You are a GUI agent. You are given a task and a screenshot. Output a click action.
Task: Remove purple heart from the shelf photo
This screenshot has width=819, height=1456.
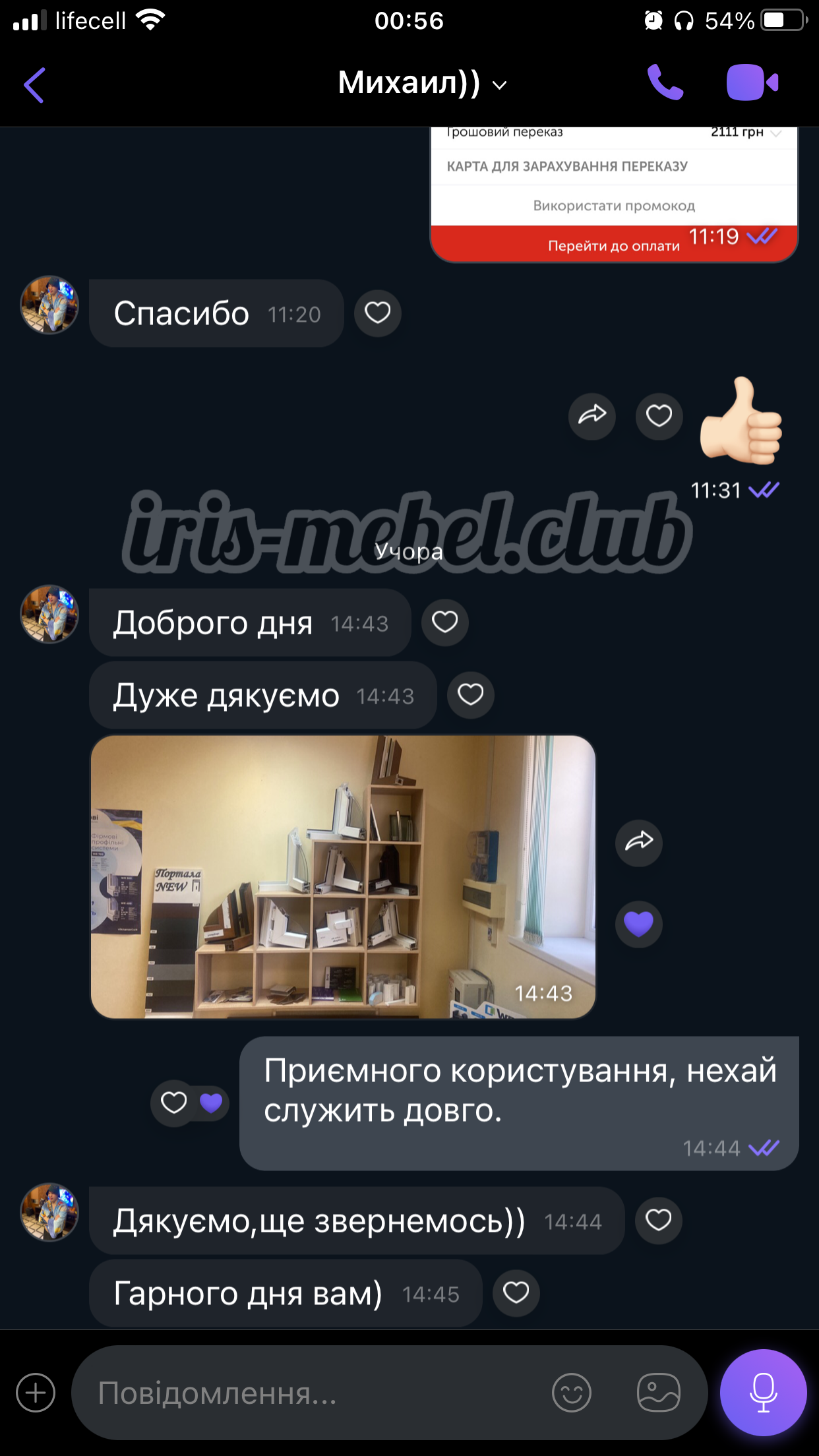click(x=639, y=923)
